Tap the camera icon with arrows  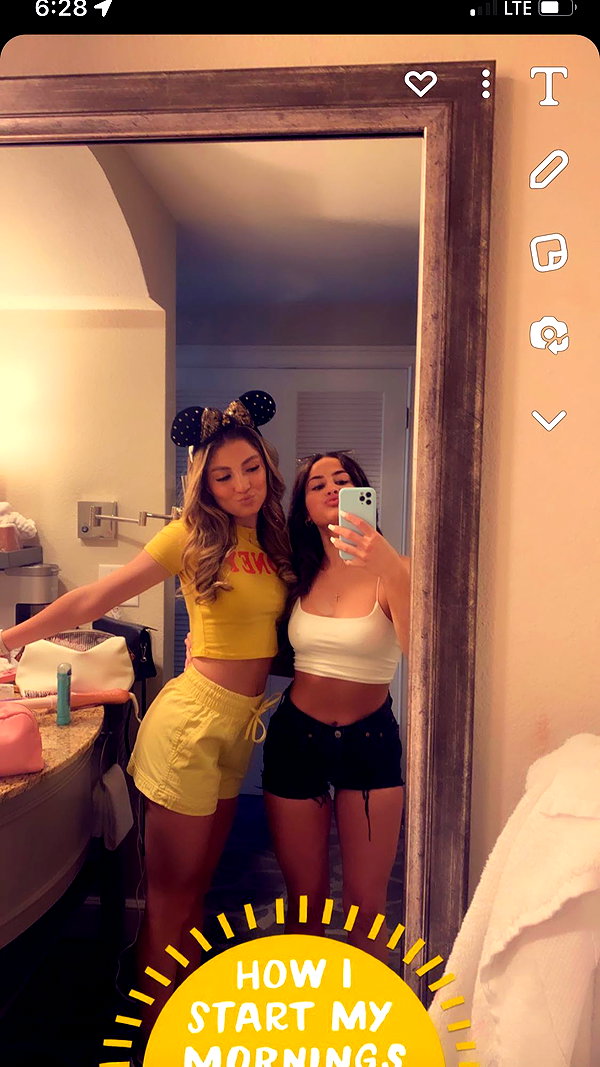[x=549, y=335]
